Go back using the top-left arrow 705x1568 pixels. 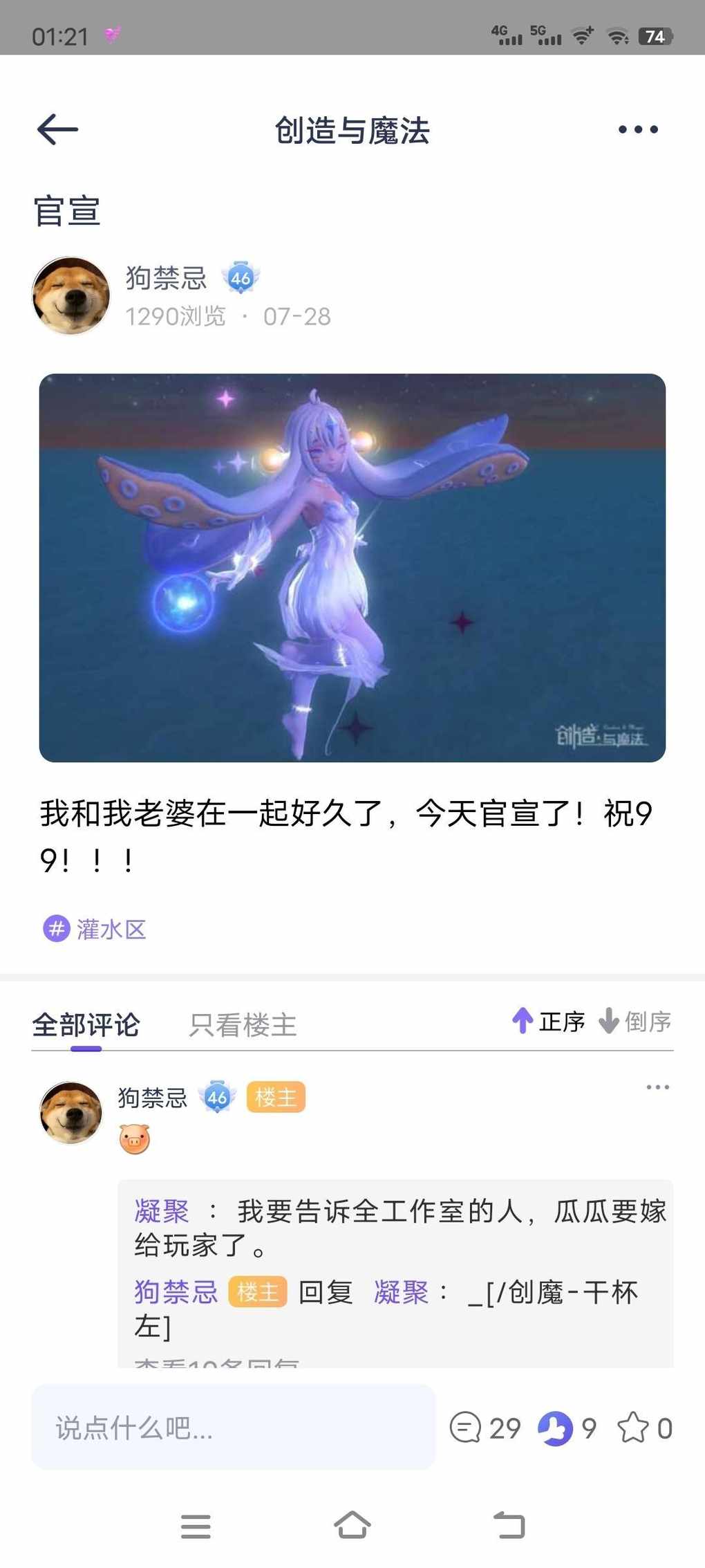tap(57, 129)
